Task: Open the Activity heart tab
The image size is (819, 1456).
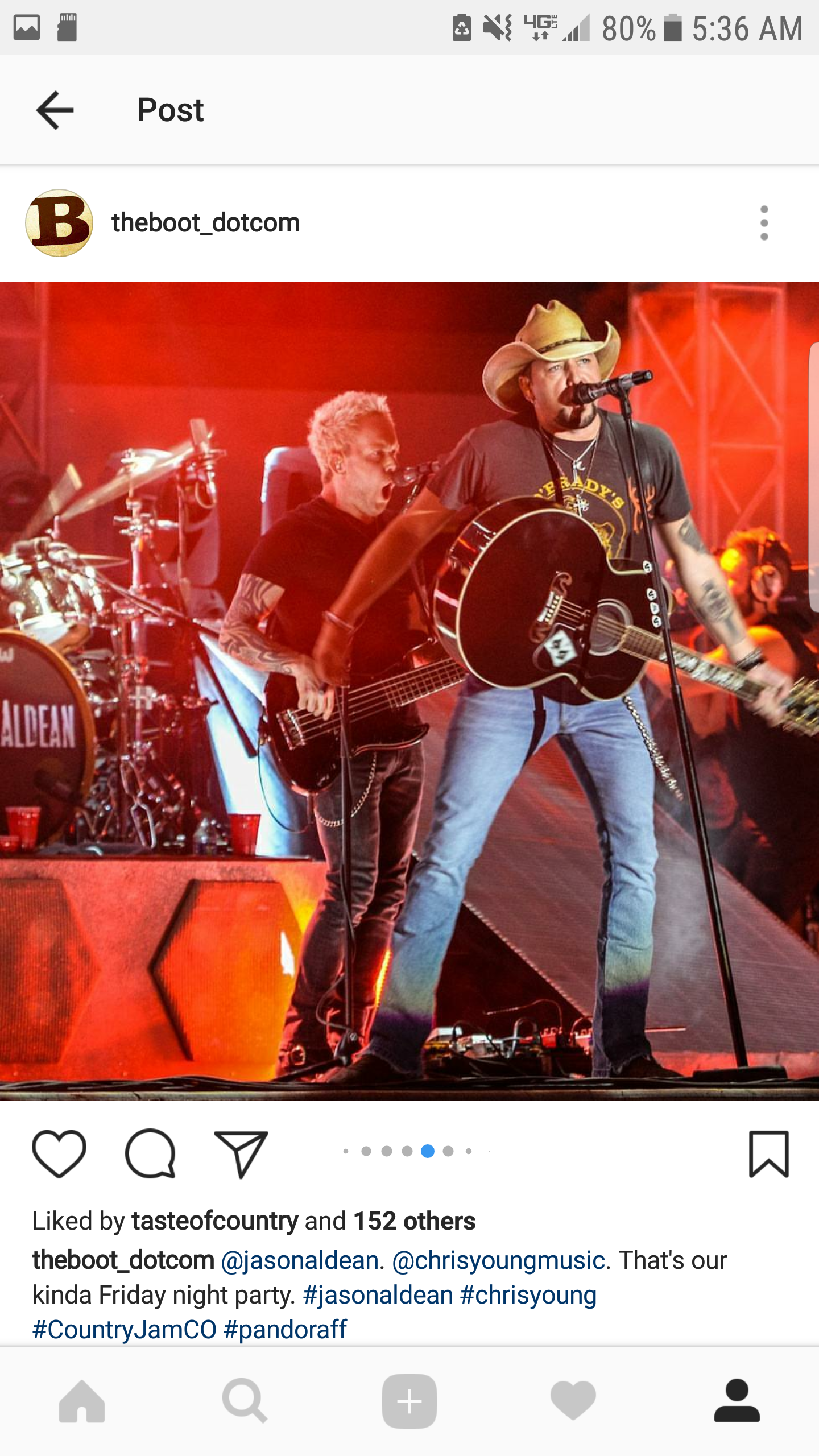Action: 573,1401
